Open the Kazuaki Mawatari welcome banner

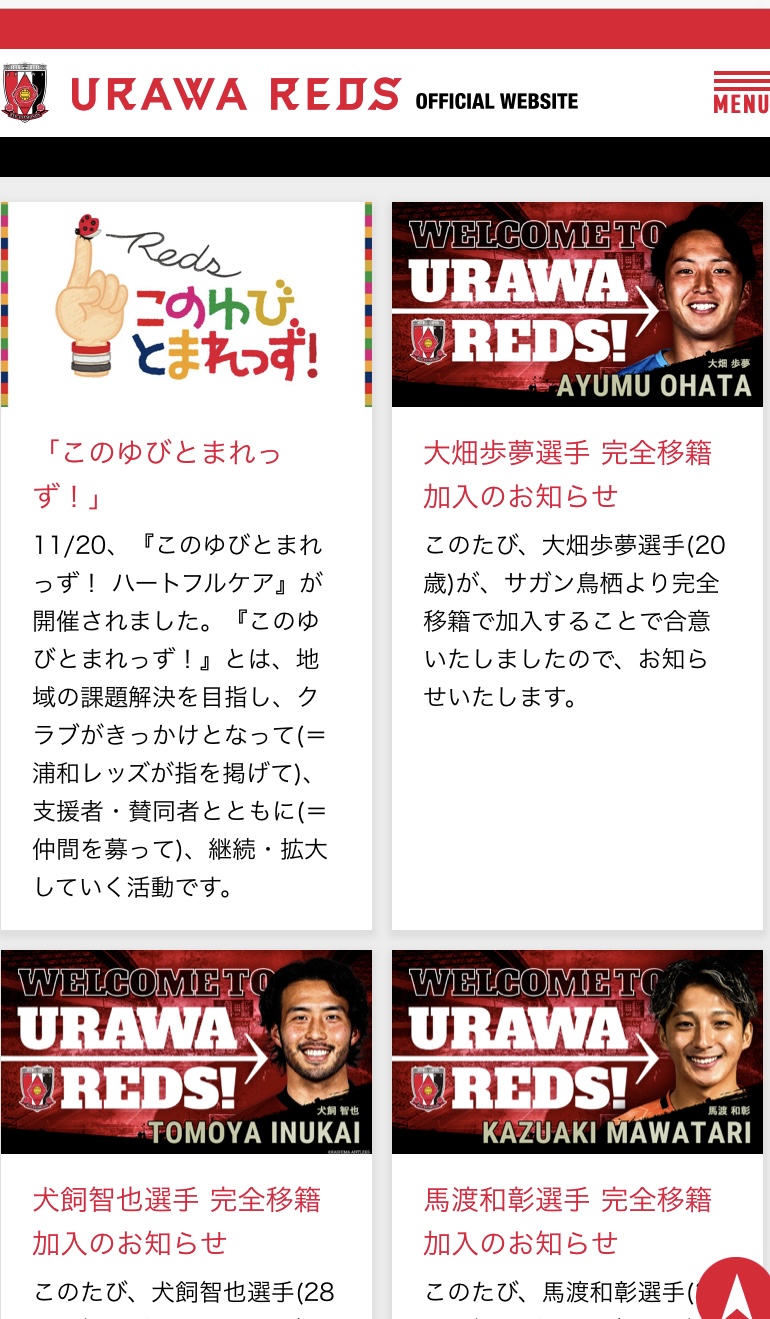coord(577,1052)
